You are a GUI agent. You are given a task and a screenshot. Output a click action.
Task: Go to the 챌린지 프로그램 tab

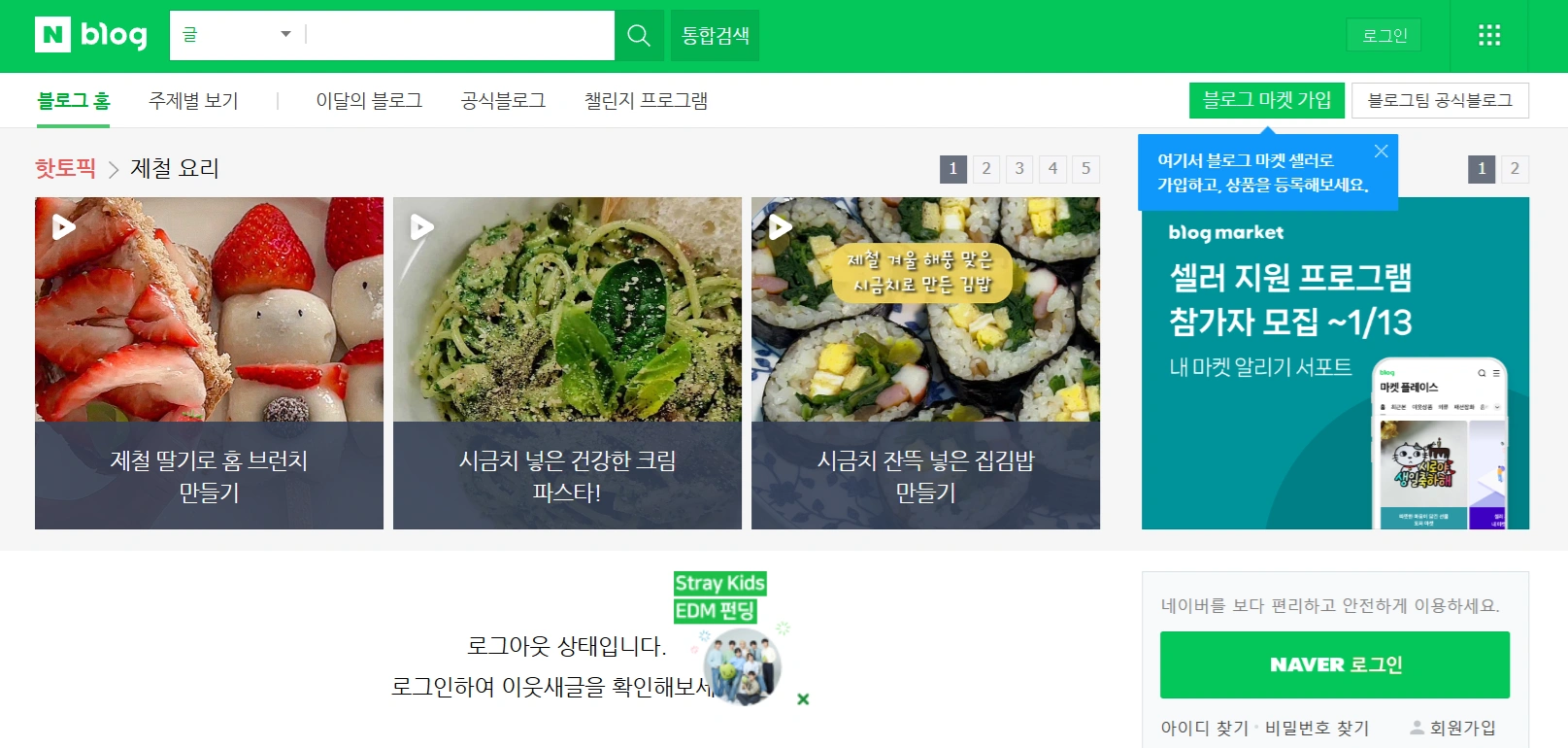[646, 101]
